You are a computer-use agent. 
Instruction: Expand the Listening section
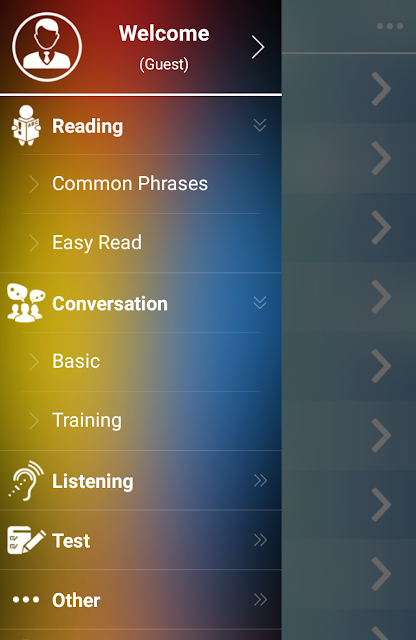click(x=141, y=480)
